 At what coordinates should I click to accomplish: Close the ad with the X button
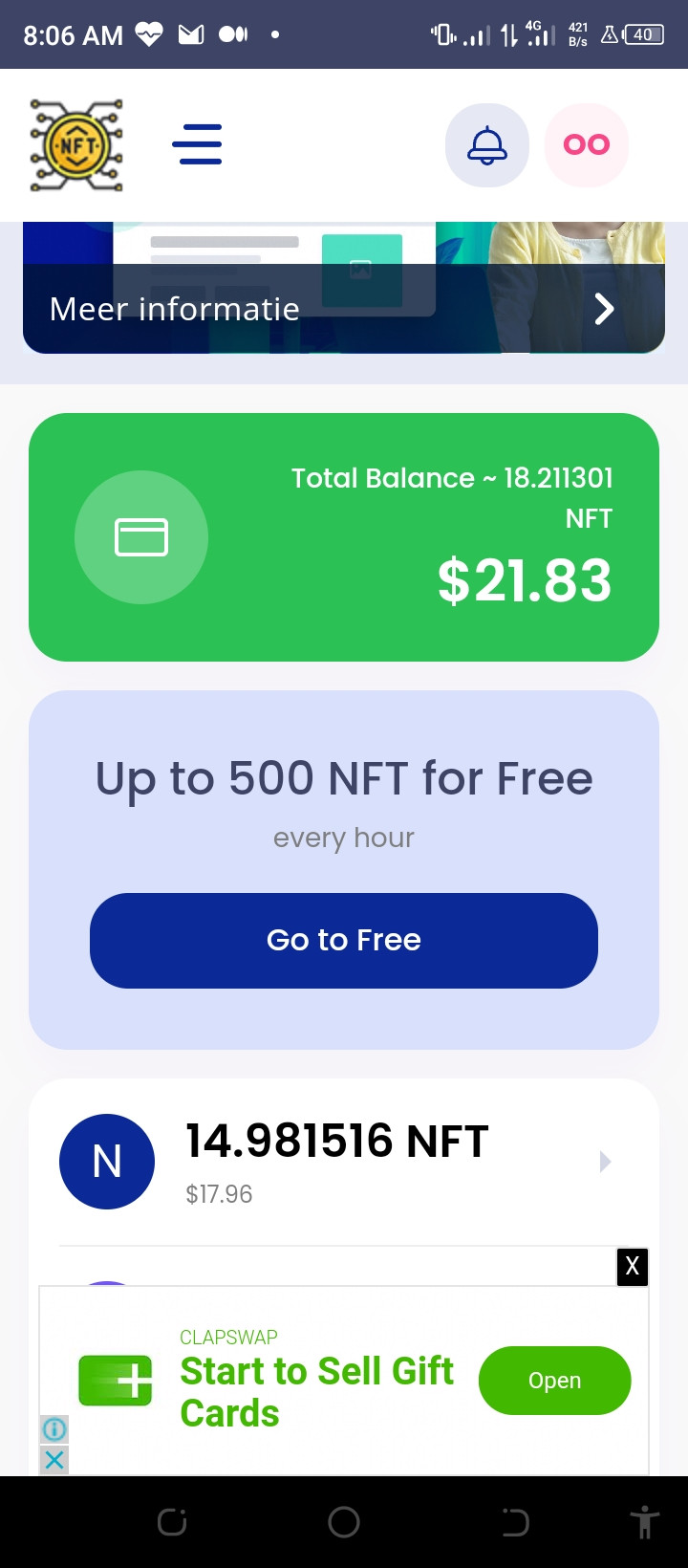[632, 1267]
